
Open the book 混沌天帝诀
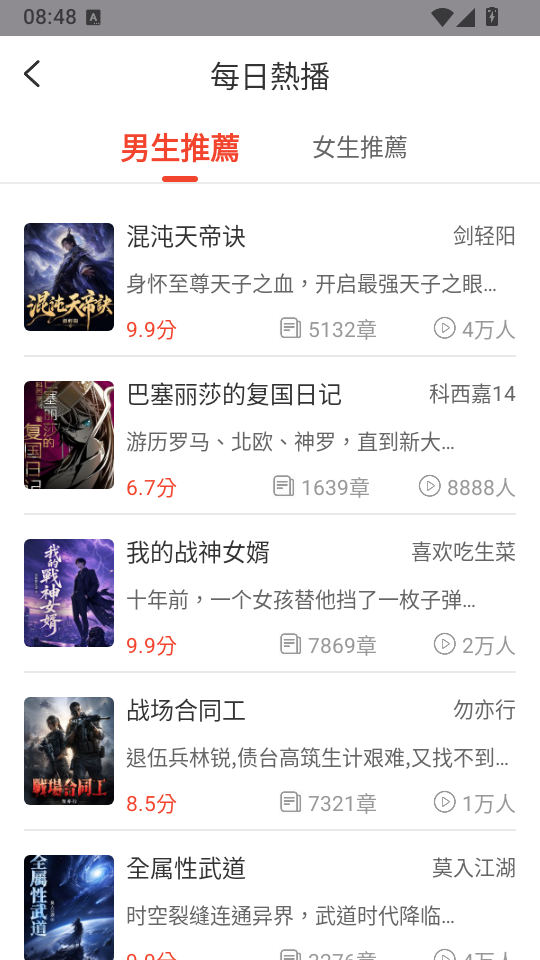click(270, 277)
